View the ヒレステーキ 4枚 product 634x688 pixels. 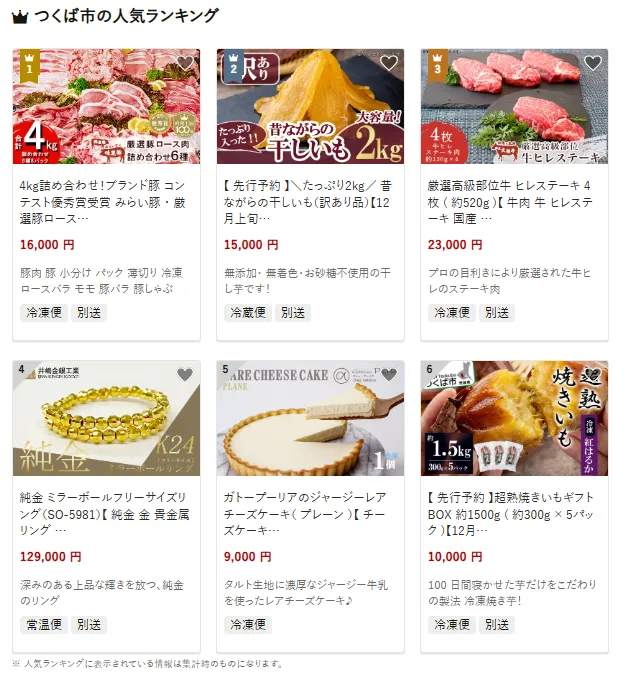[513, 201]
